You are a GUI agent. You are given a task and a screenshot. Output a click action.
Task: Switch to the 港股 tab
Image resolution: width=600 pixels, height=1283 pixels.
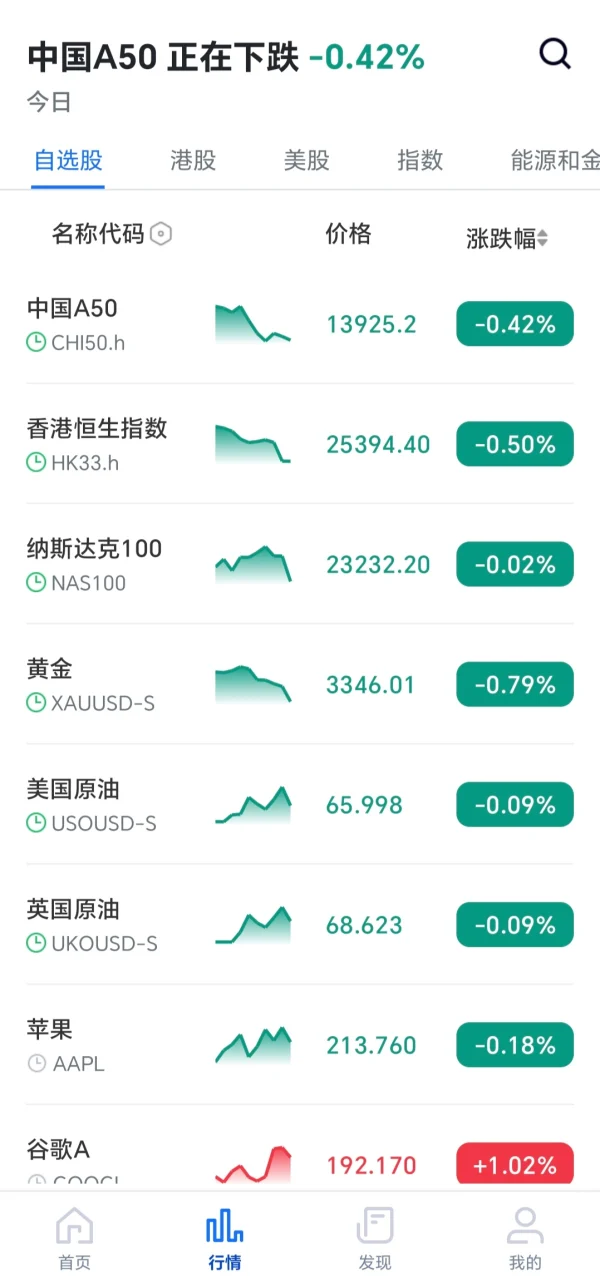(193, 160)
